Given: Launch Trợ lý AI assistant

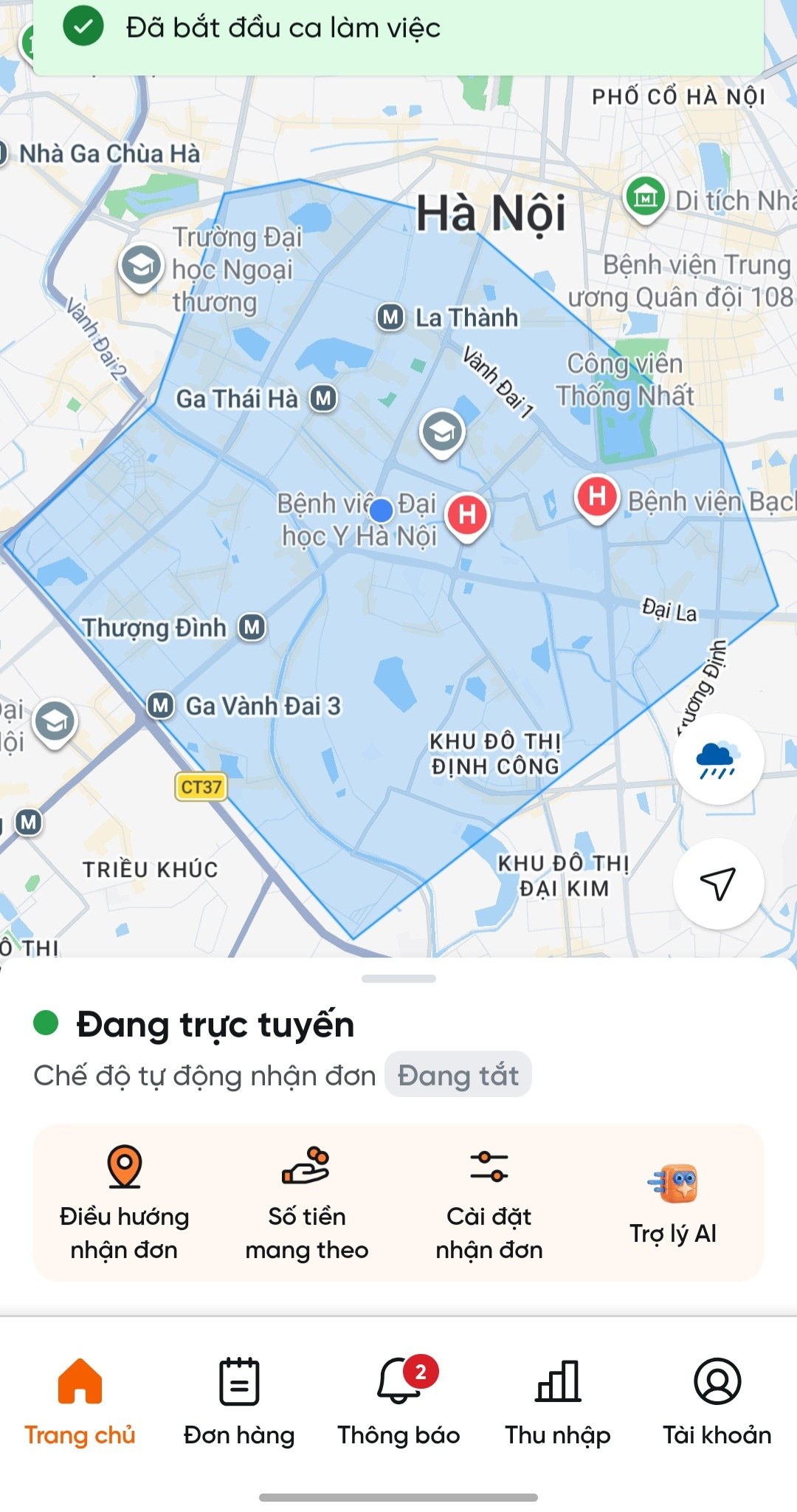Looking at the screenshot, I should click(x=673, y=1203).
